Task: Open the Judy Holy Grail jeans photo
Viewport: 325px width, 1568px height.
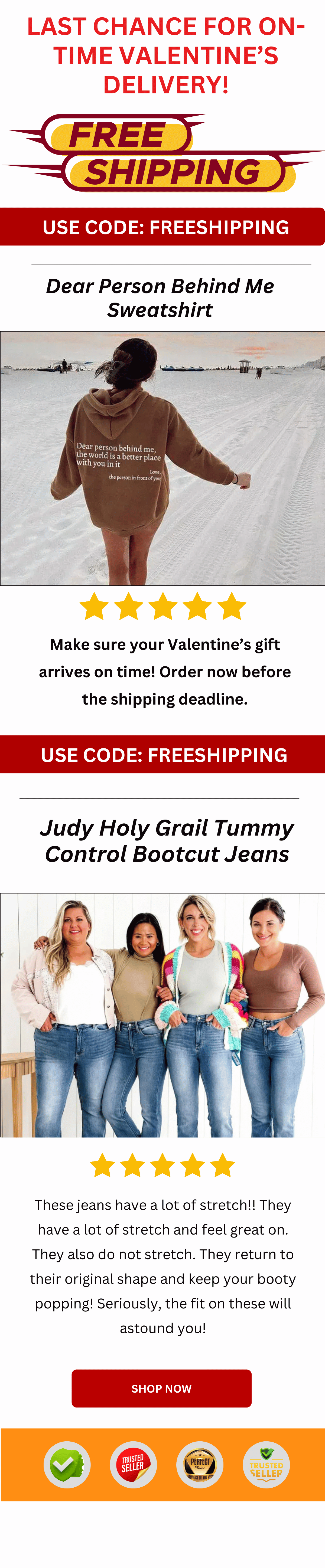Action: coord(162,1014)
